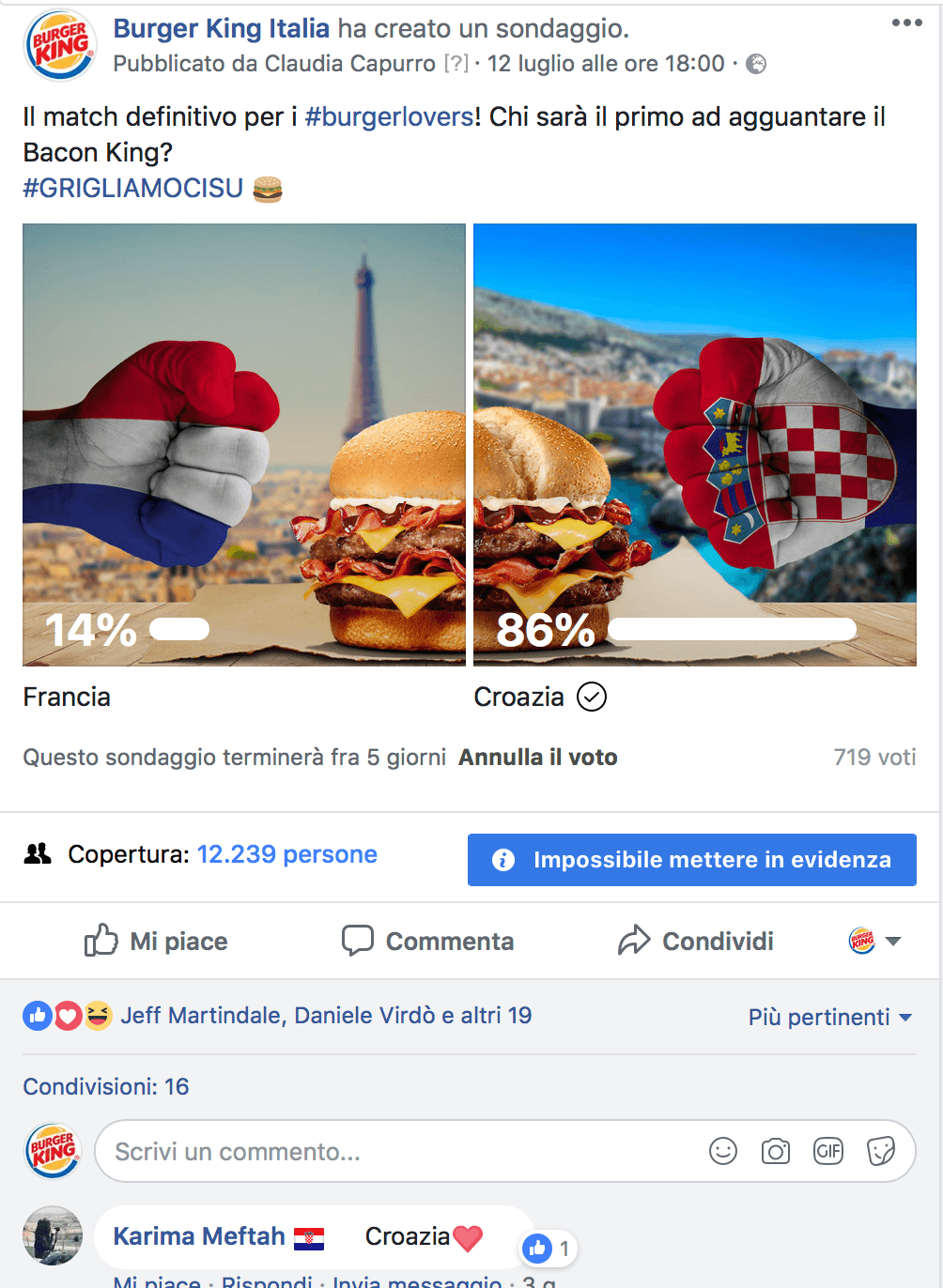Tap Annulla il voto

(x=537, y=758)
